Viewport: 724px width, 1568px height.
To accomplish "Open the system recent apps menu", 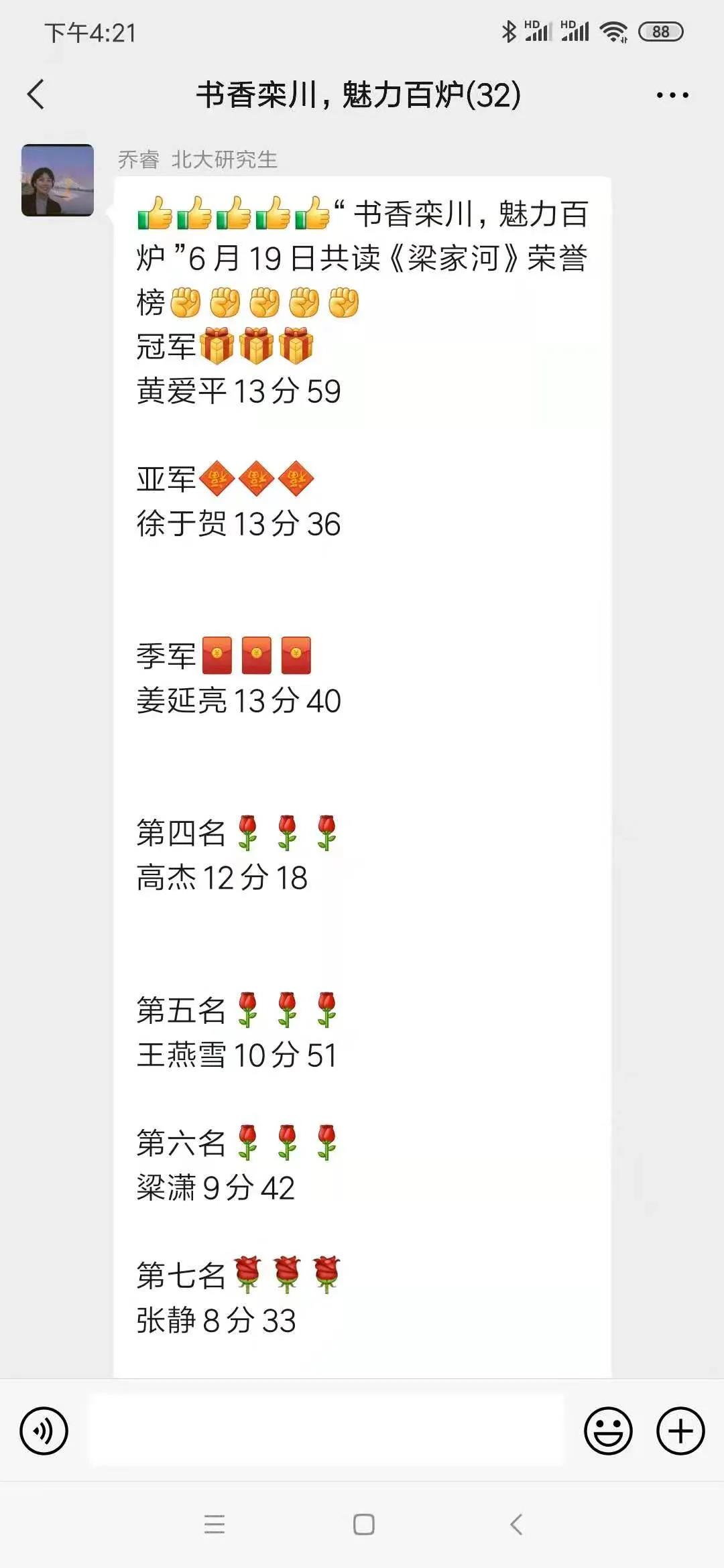I will [215, 1524].
